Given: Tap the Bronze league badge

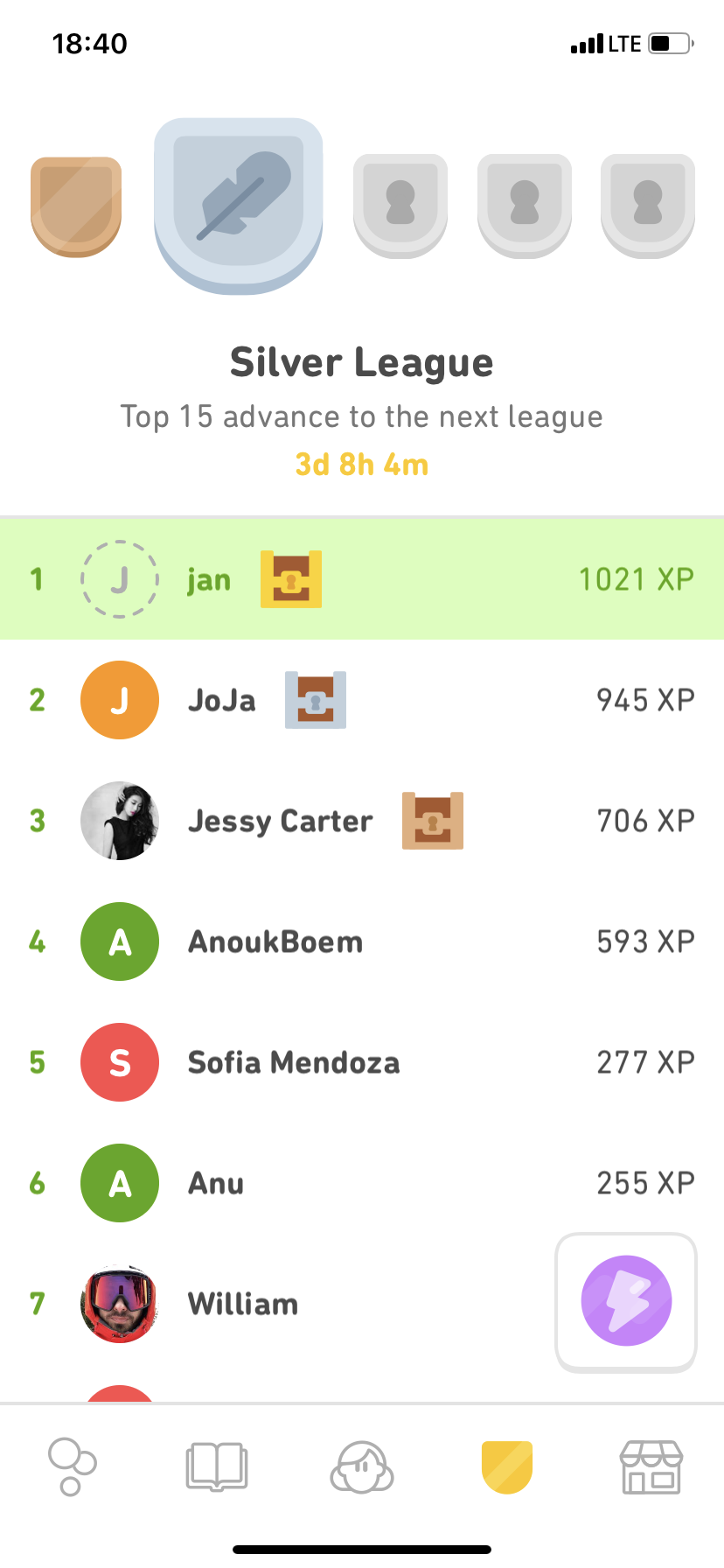Looking at the screenshot, I should click(x=76, y=206).
